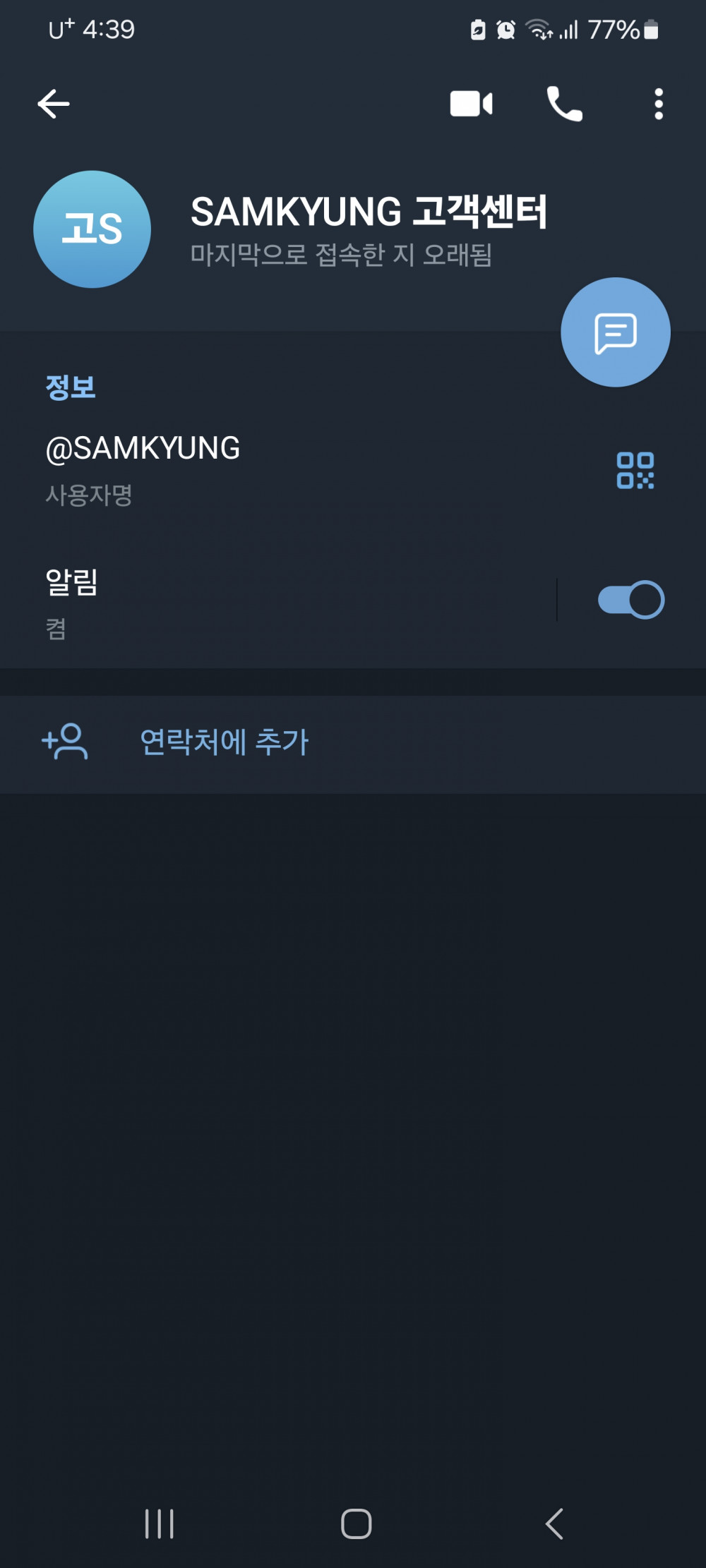The width and height of the screenshot is (706, 1568).
Task: Show the QR code for @SAMKYUNG
Action: 635,471
